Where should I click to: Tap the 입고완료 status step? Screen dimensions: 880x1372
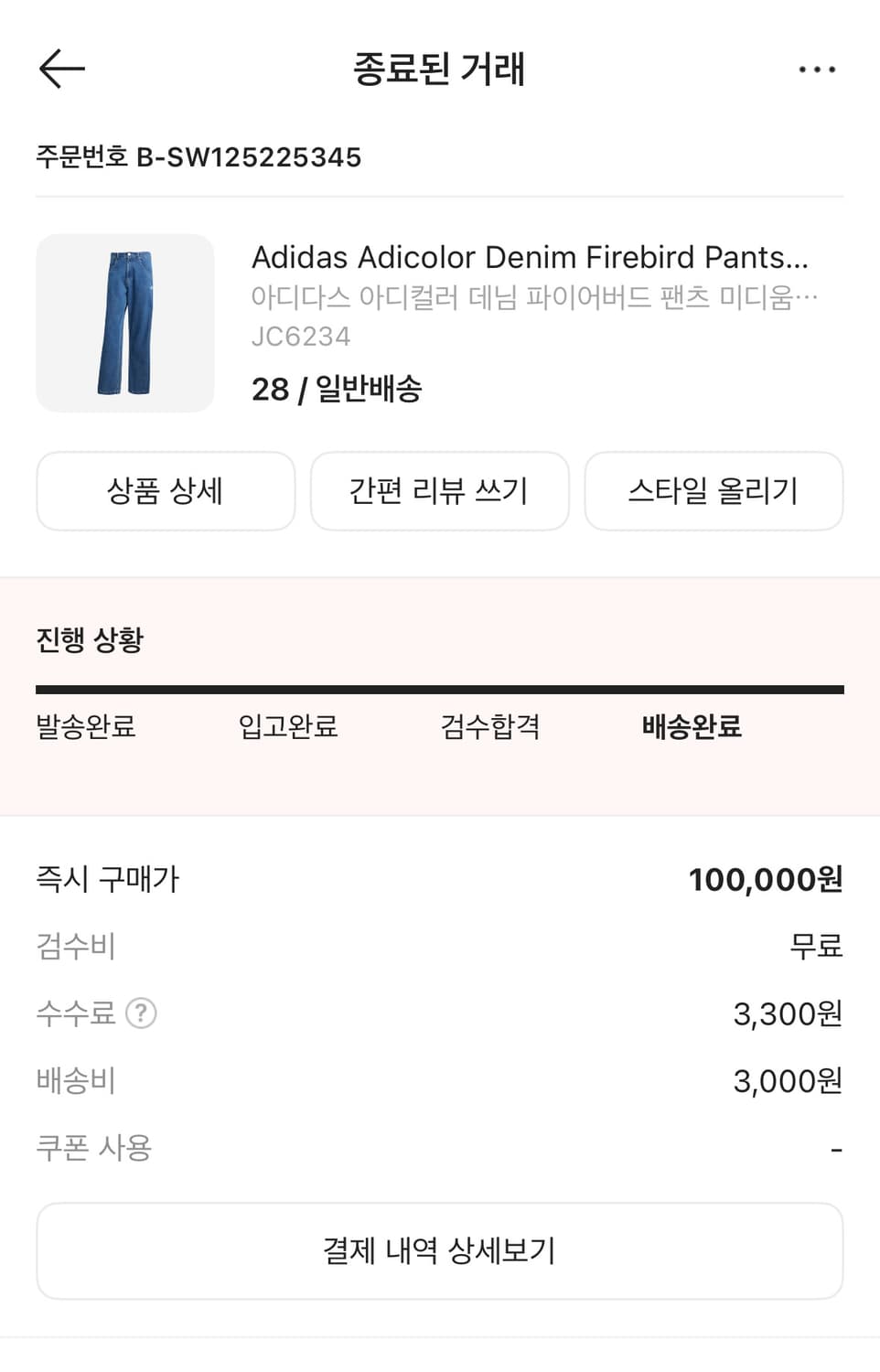(x=286, y=728)
